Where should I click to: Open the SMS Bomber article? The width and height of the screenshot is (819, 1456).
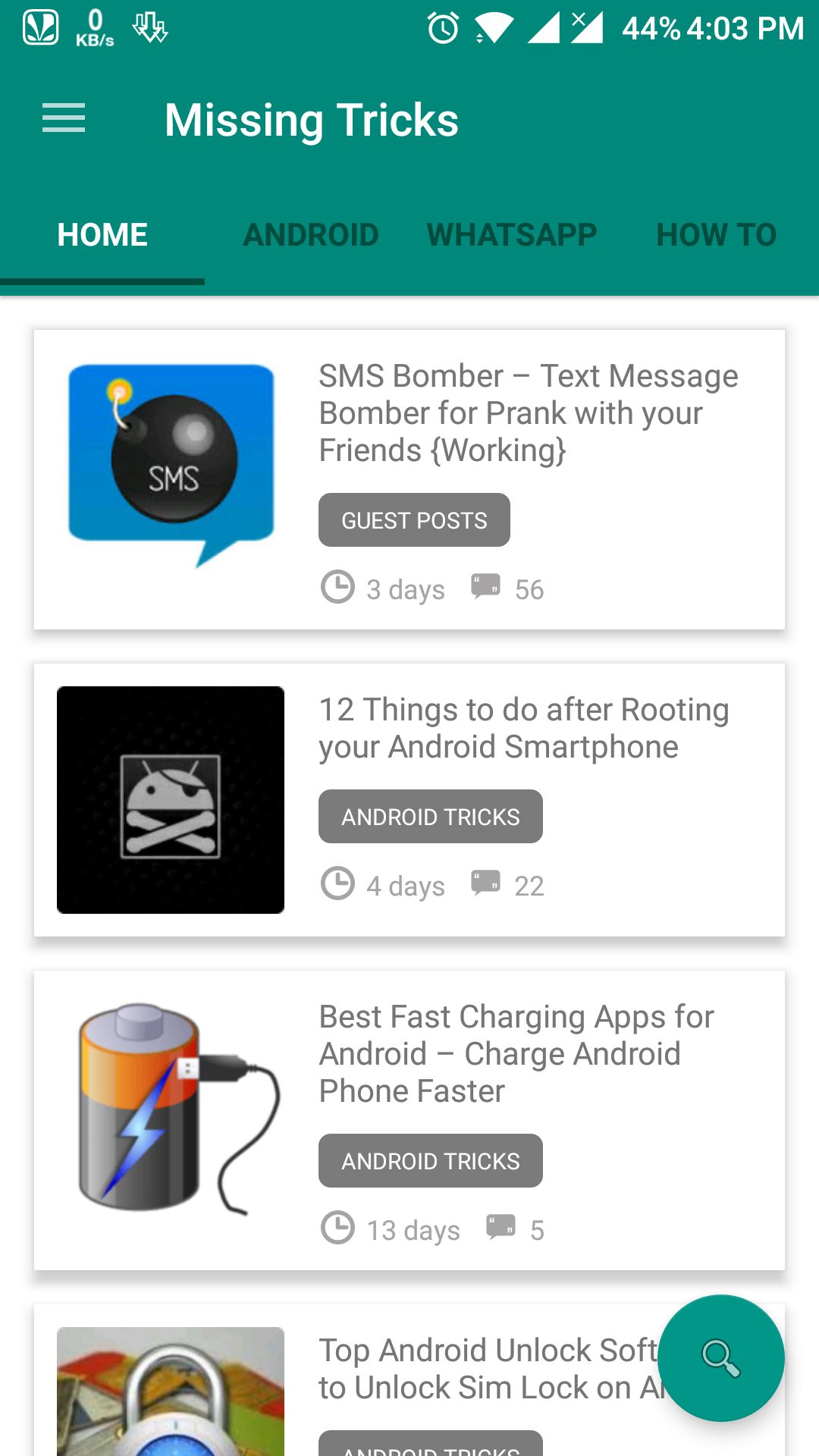click(x=528, y=413)
